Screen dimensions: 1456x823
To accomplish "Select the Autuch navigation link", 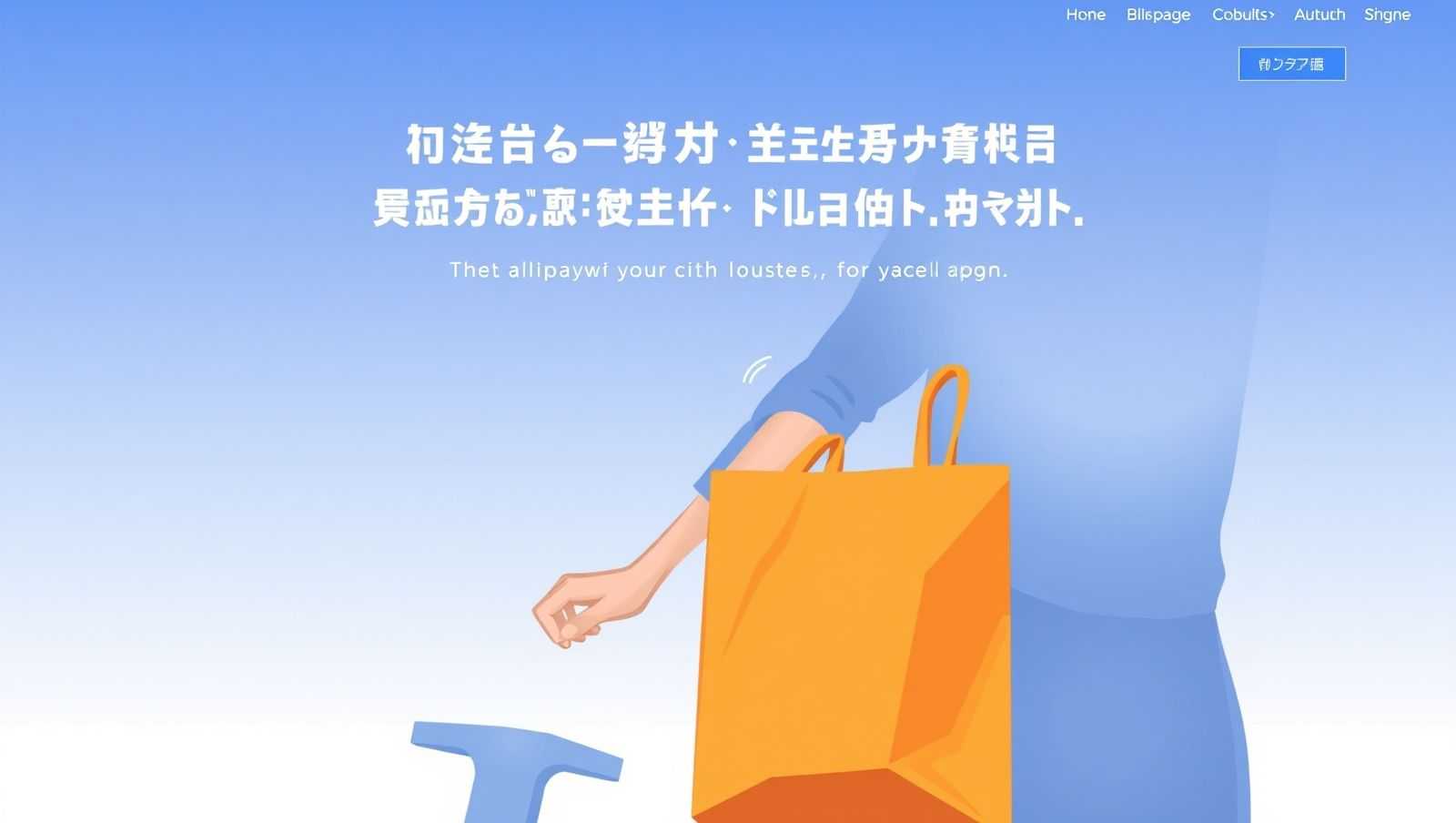I will click(x=1319, y=15).
